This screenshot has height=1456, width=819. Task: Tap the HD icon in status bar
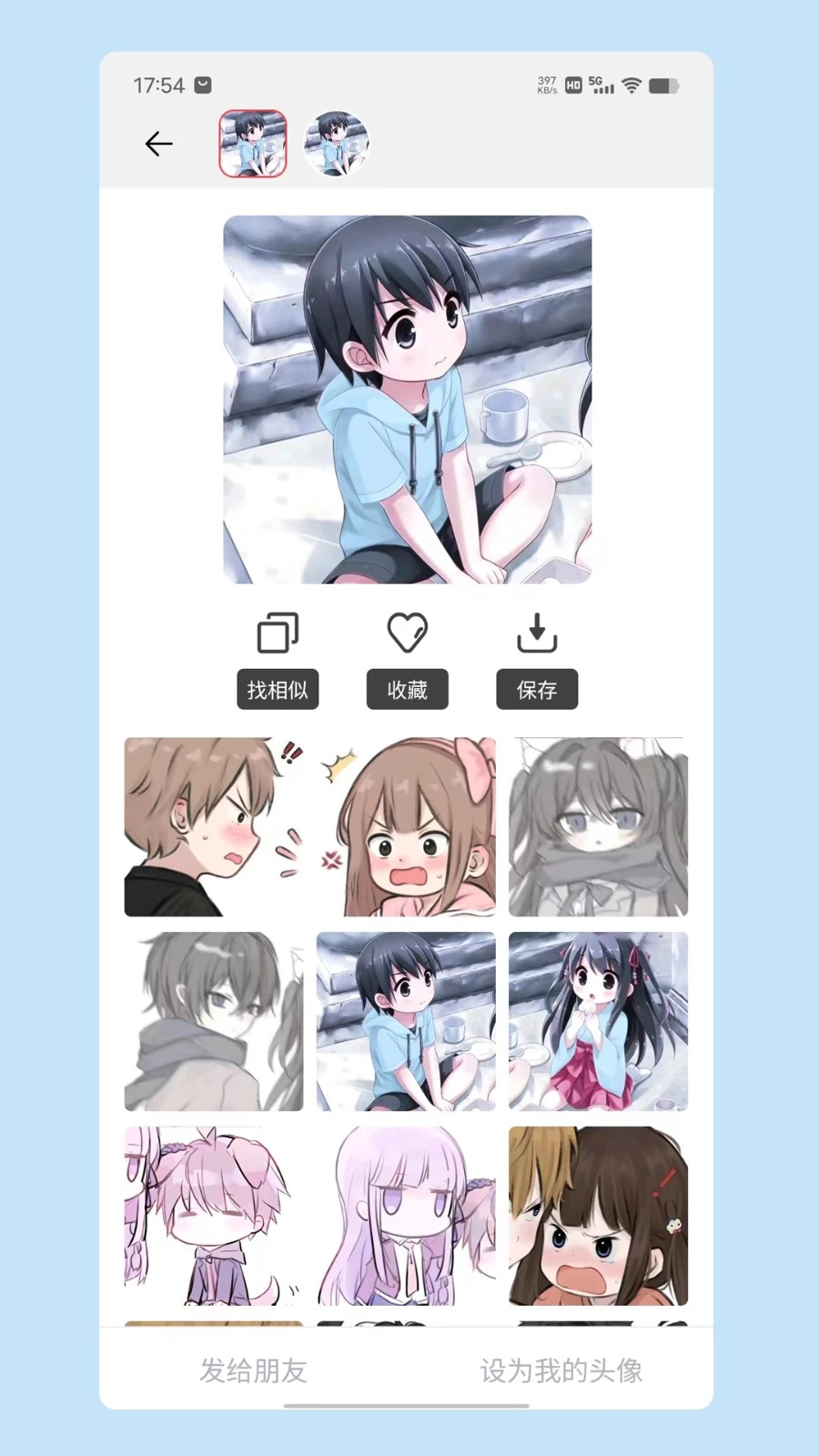(571, 85)
